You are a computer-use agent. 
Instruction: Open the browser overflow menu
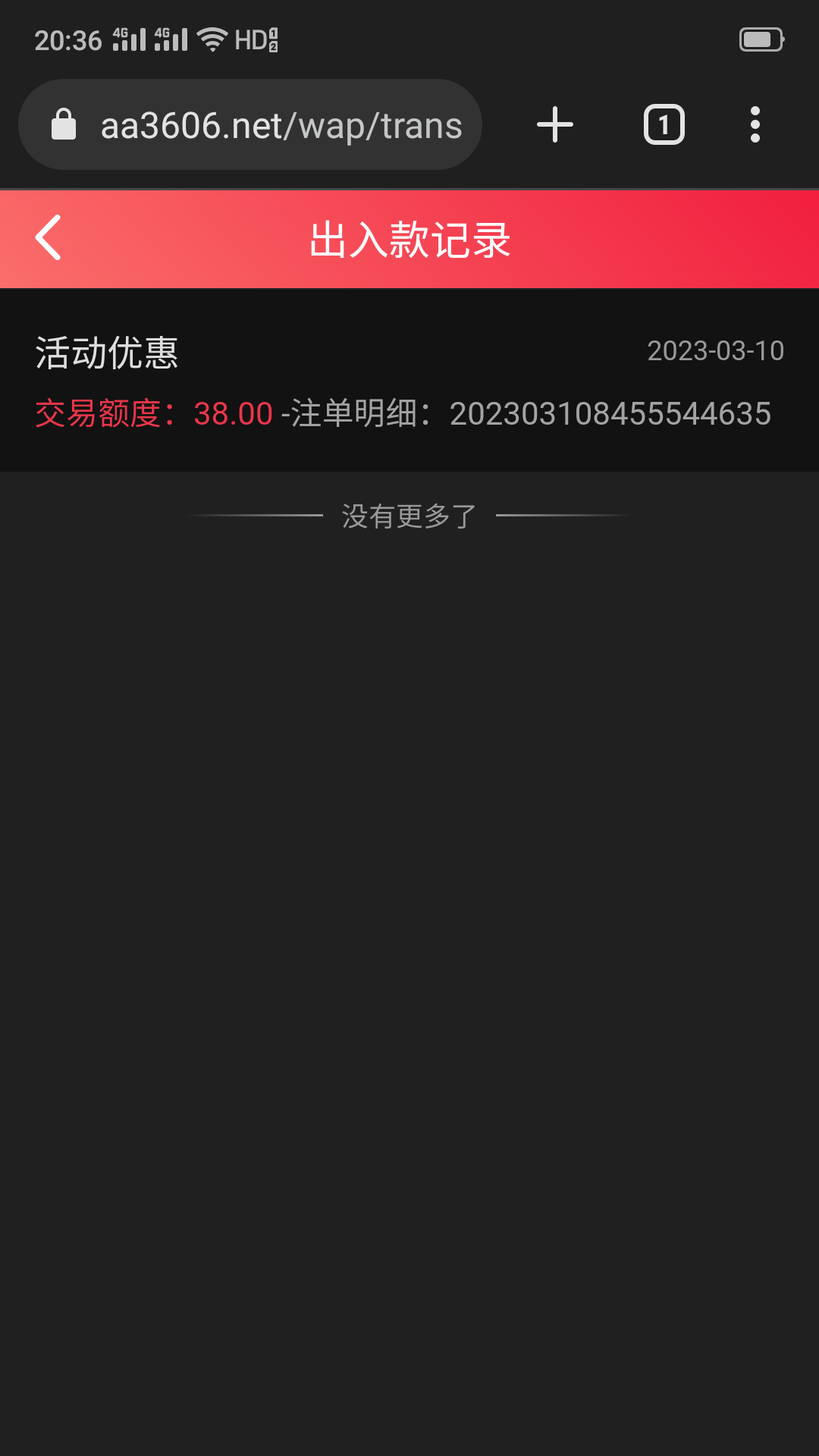[755, 125]
